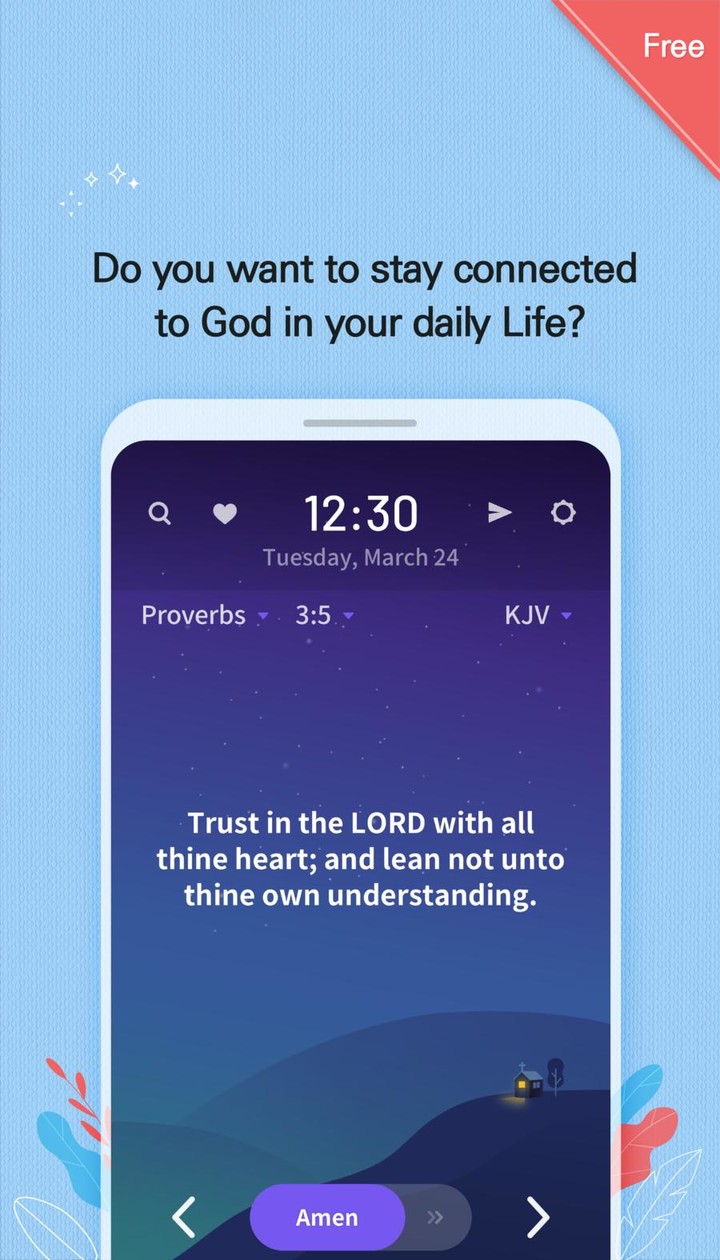Image resolution: width=720 pixels, height=1260 pixels.
Task: Click the date Tuesday, March 24
Action: point(360,557)
